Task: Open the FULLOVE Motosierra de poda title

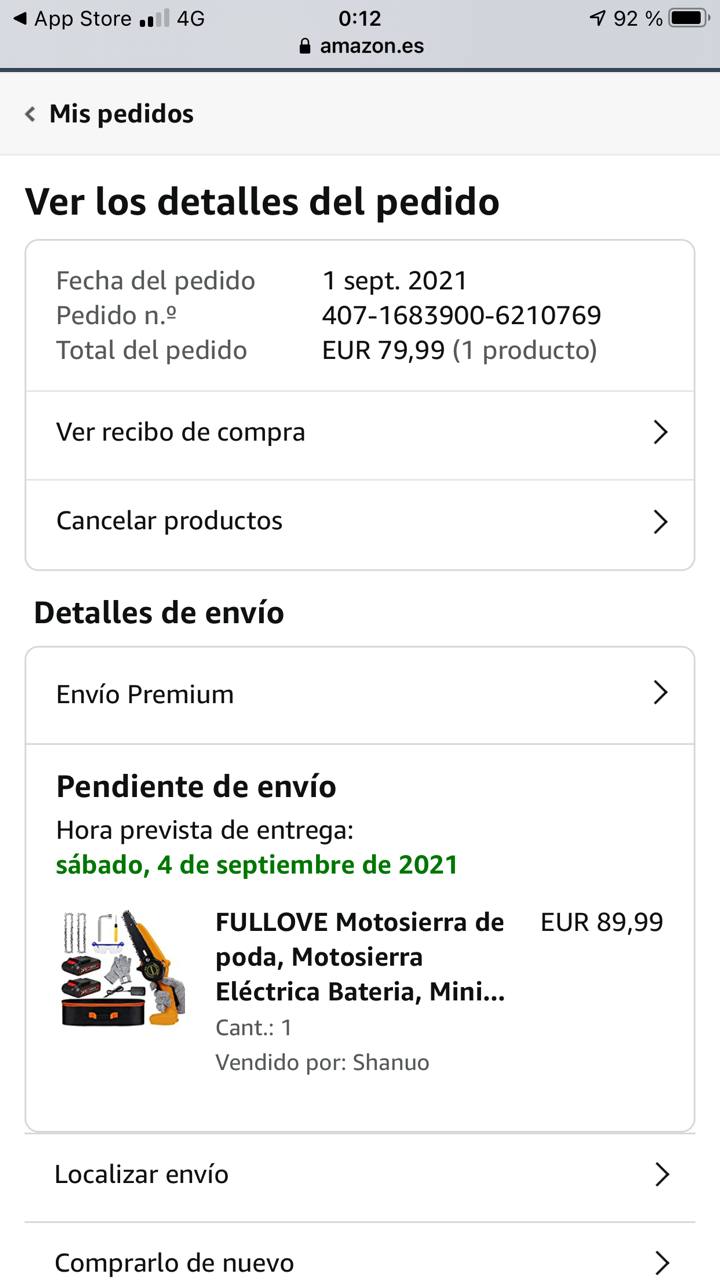Action: (360, 956)
